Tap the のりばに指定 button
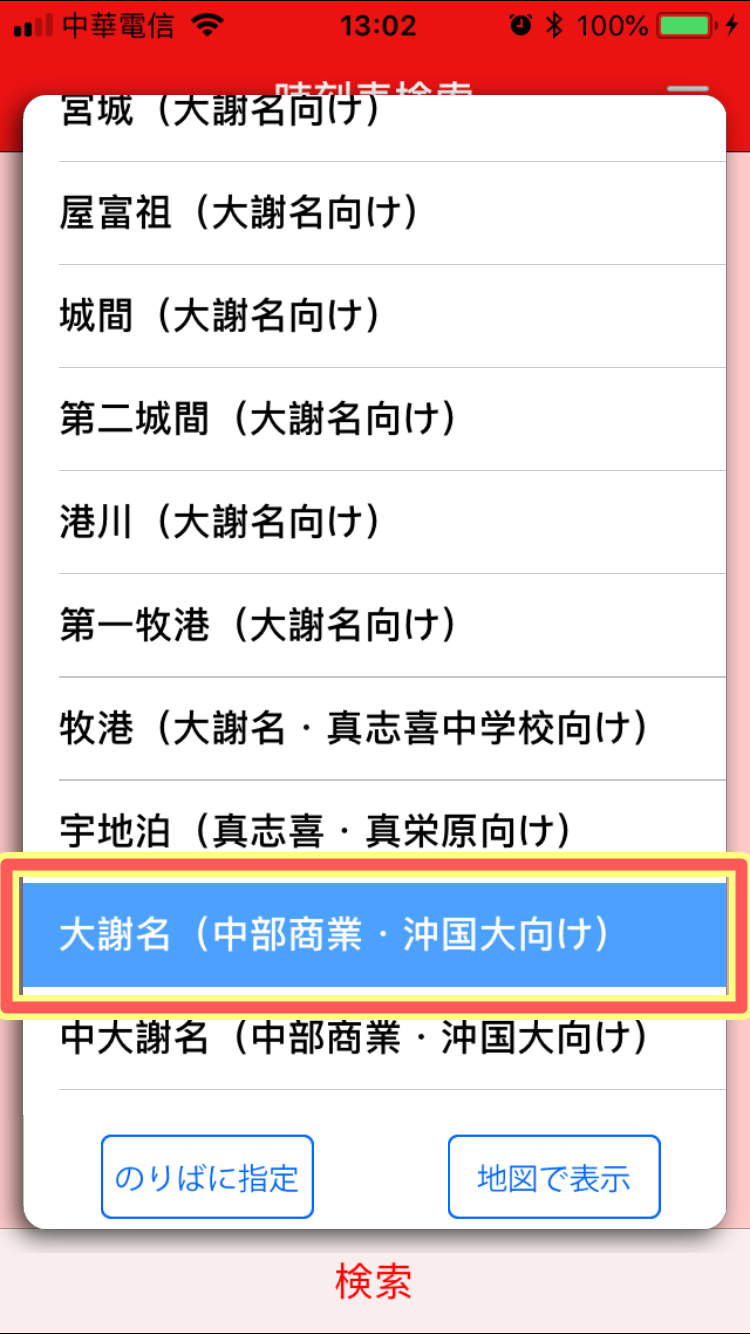 click(x=207, y=1176)
